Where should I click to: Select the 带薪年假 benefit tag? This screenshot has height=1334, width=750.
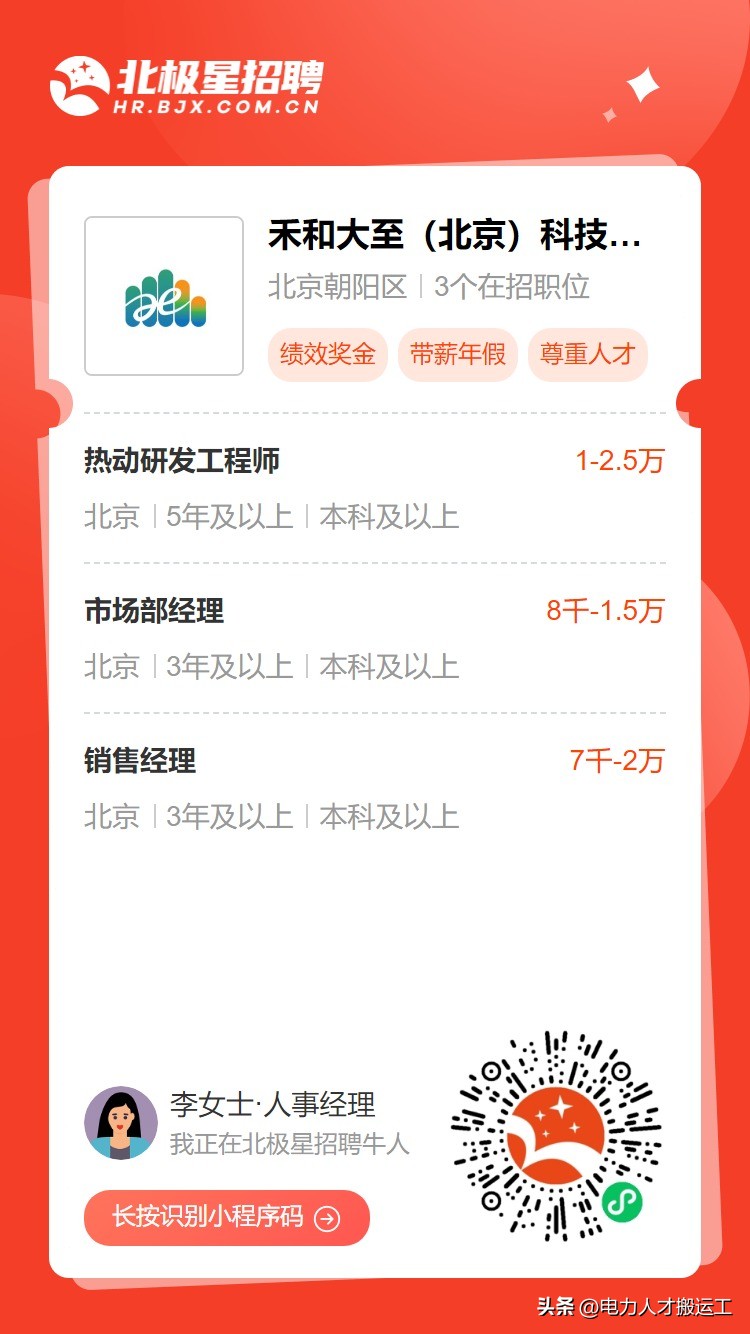coord(458,355)
